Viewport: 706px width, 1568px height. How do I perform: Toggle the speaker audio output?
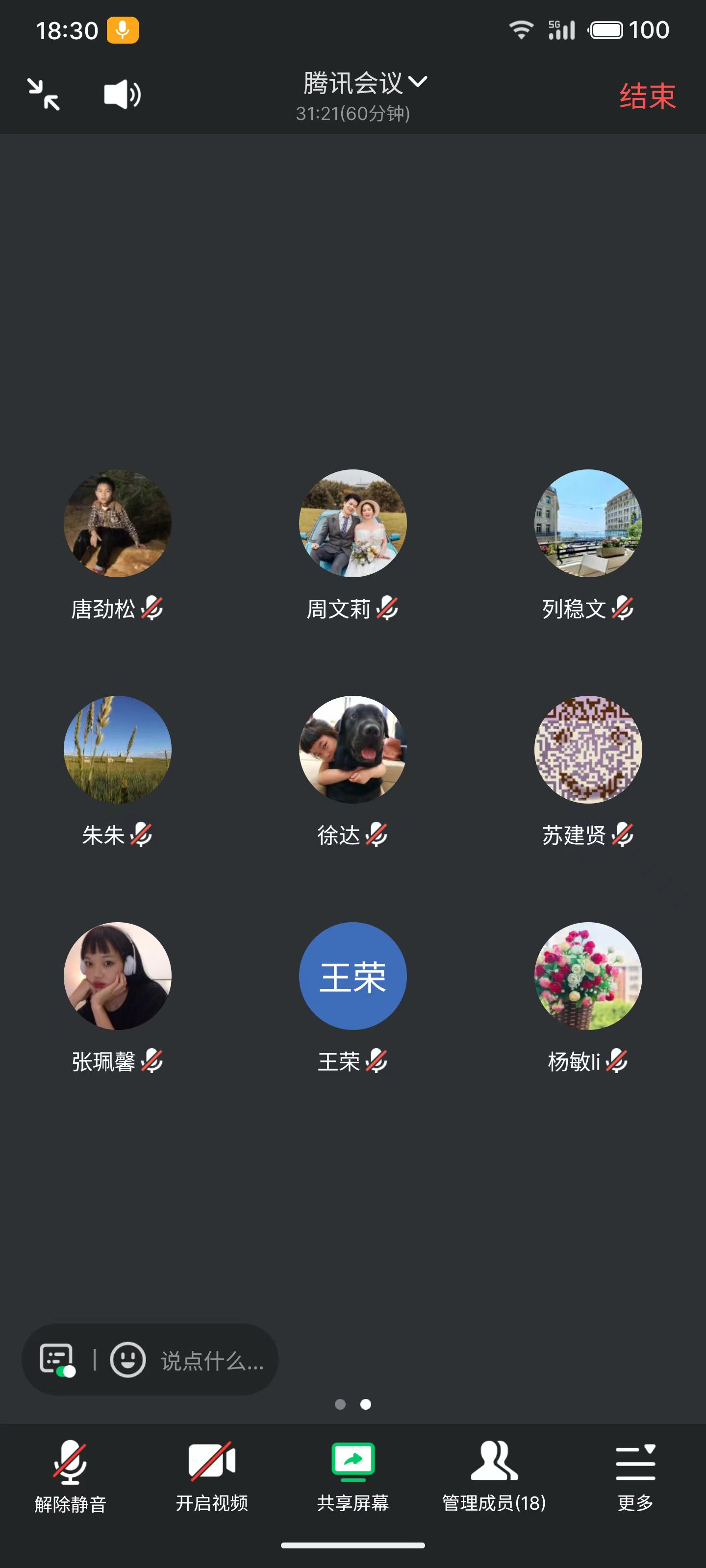point(122,95)
